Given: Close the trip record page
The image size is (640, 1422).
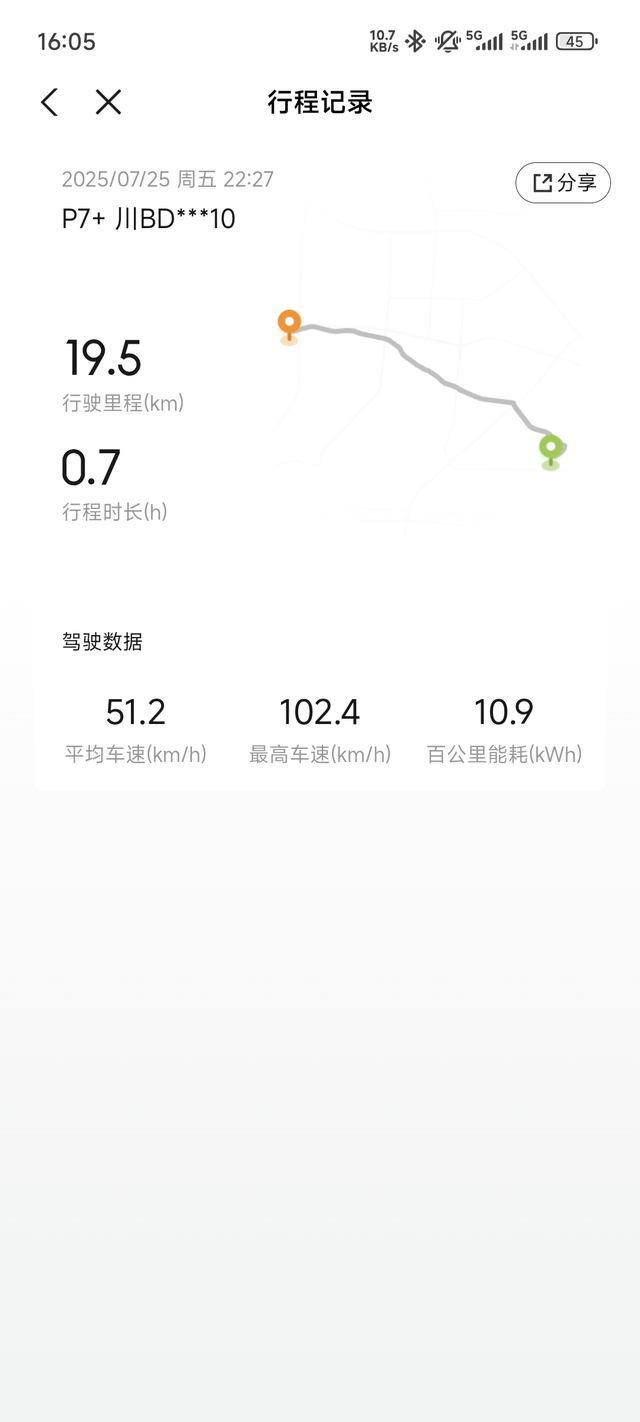Looking at the screenshot, I should click(x=108, y=102).
